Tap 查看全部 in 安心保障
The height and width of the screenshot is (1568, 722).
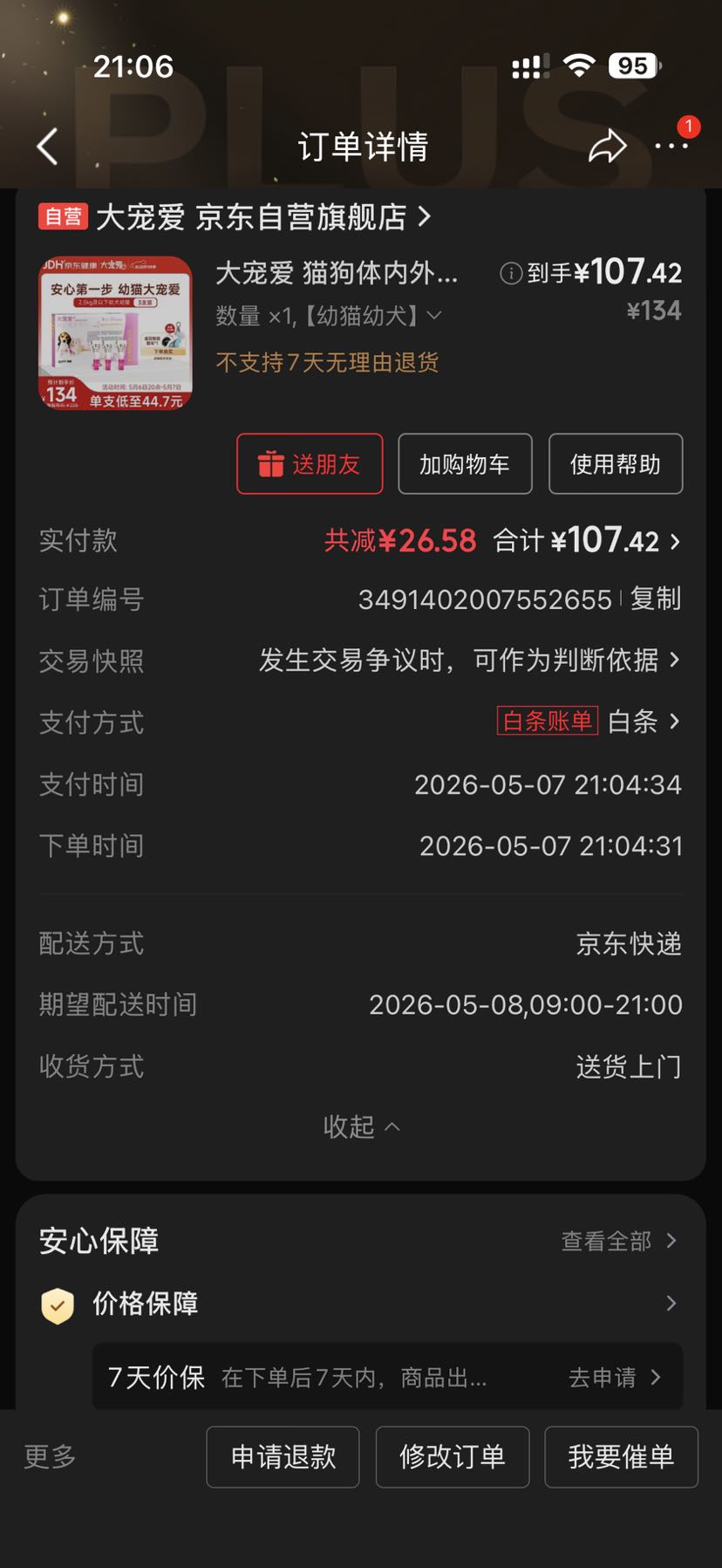(x=619, y=1241)
